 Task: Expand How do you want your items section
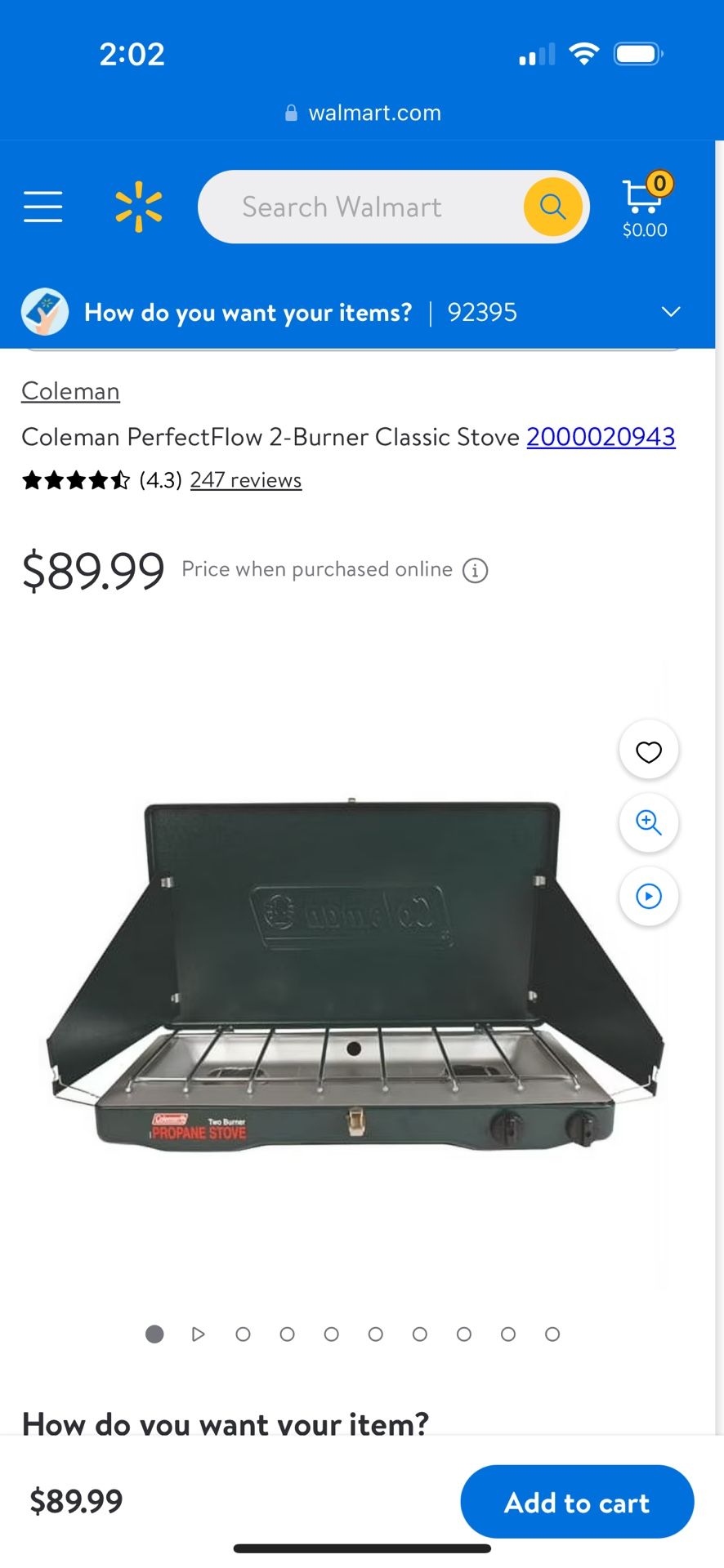(248, 311)
